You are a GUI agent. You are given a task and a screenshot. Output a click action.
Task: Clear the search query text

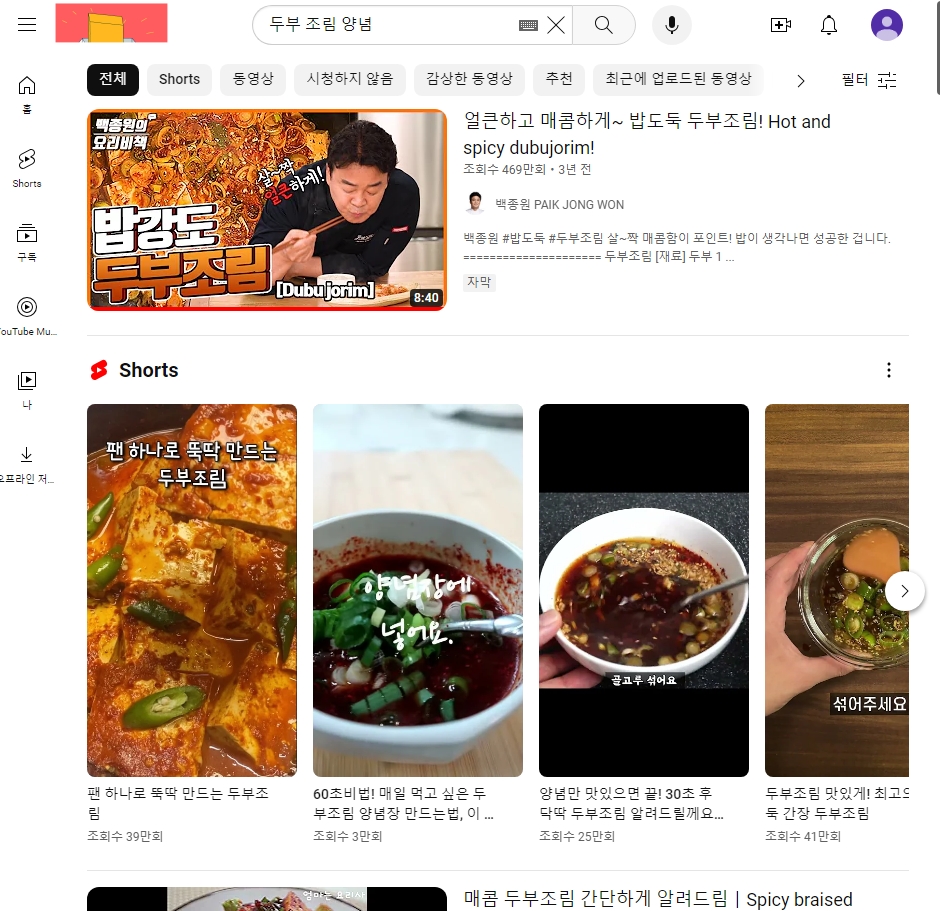click(556, 25)
